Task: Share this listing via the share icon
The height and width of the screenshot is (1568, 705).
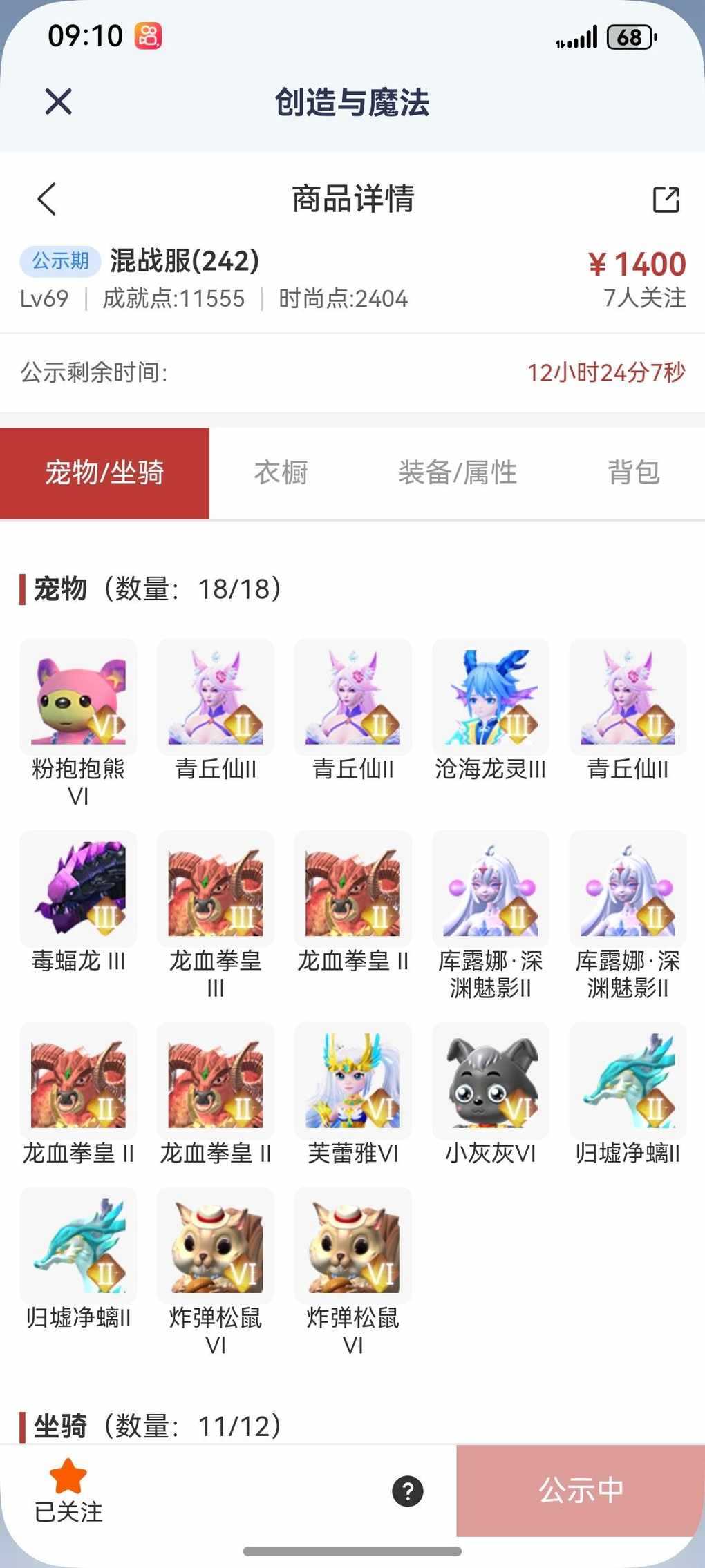Action: [x=666, y=200]
